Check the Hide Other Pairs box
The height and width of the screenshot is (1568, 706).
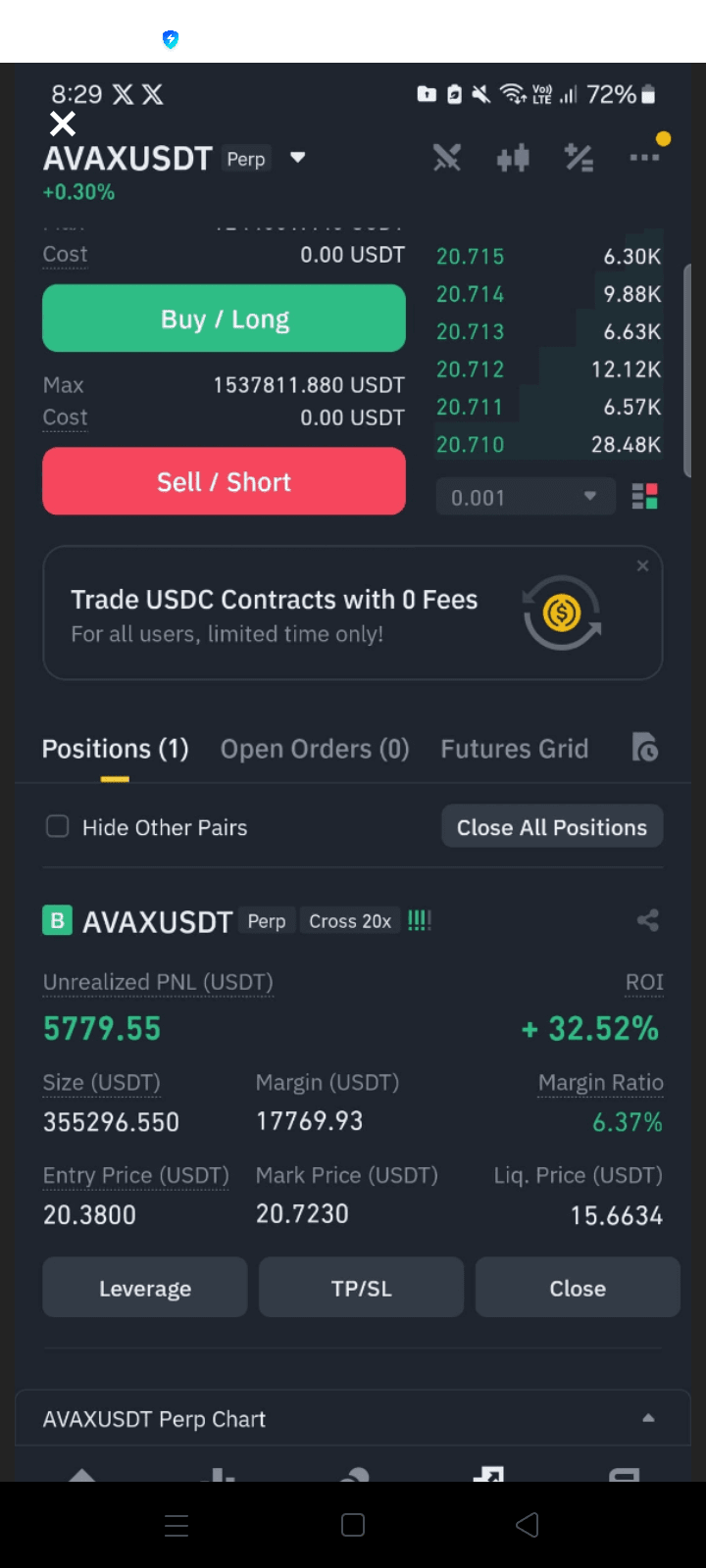point(58,827)
